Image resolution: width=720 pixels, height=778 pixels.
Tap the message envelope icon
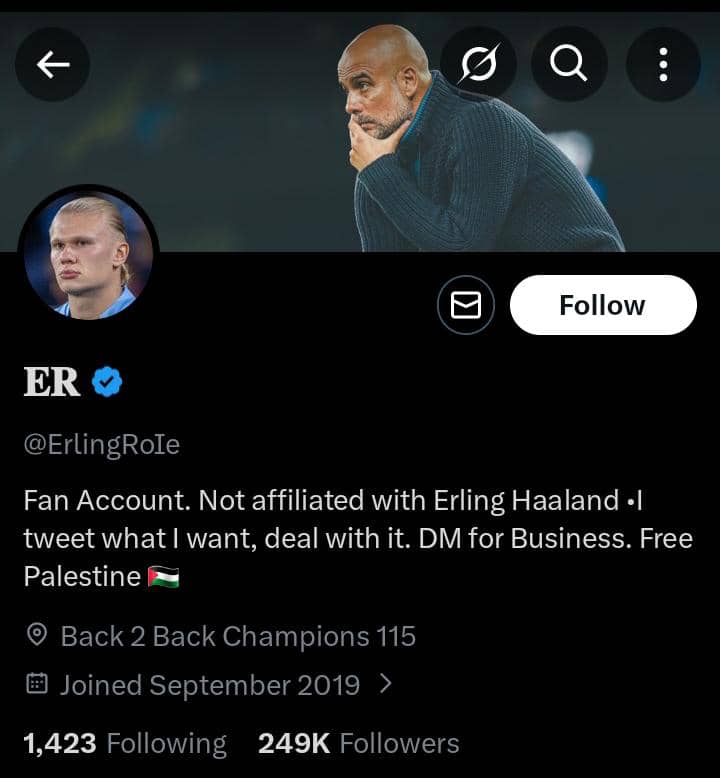tap(465, 305)
